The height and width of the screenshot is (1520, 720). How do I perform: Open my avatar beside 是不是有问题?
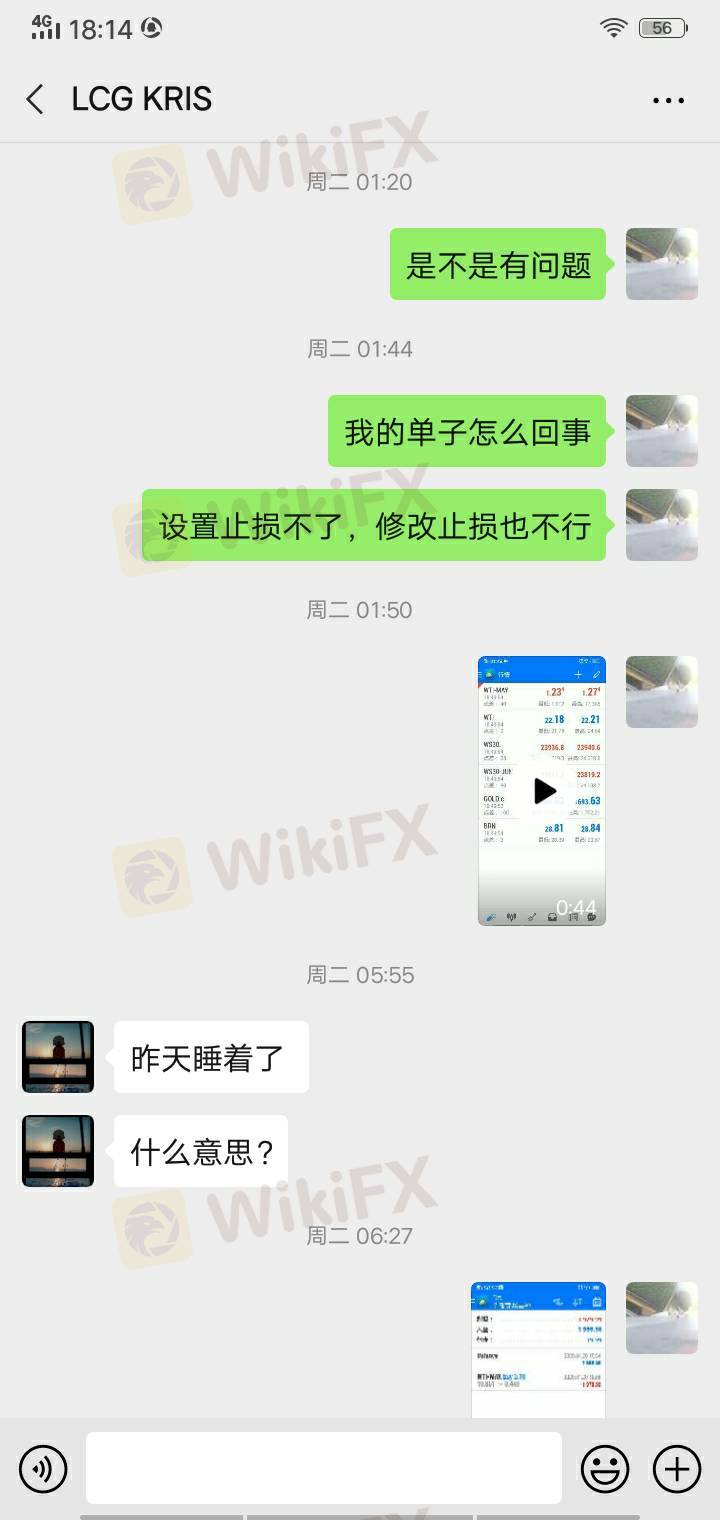click(661, 264)
